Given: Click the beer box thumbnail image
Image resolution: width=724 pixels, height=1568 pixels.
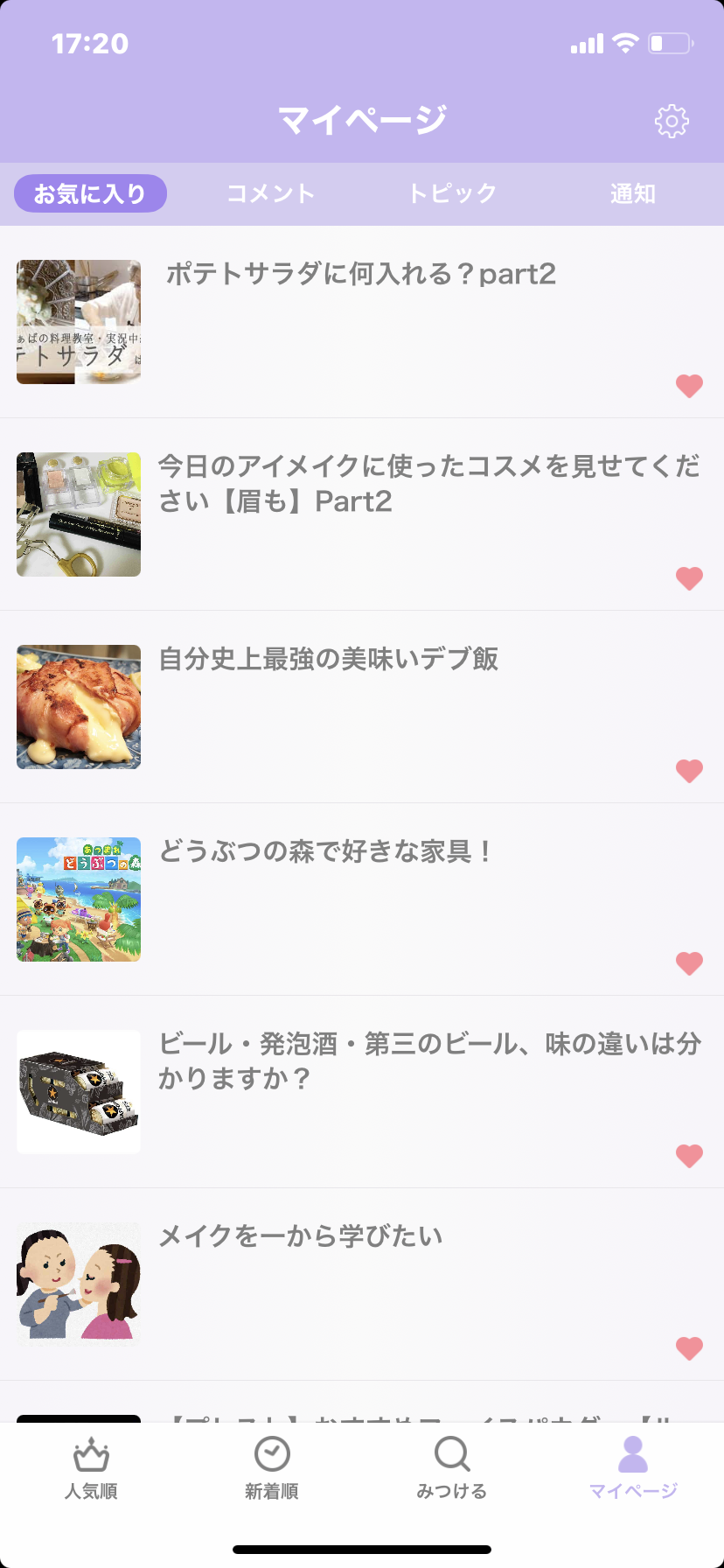Looking at the screenshot, I should click(x=78, y=1091).
